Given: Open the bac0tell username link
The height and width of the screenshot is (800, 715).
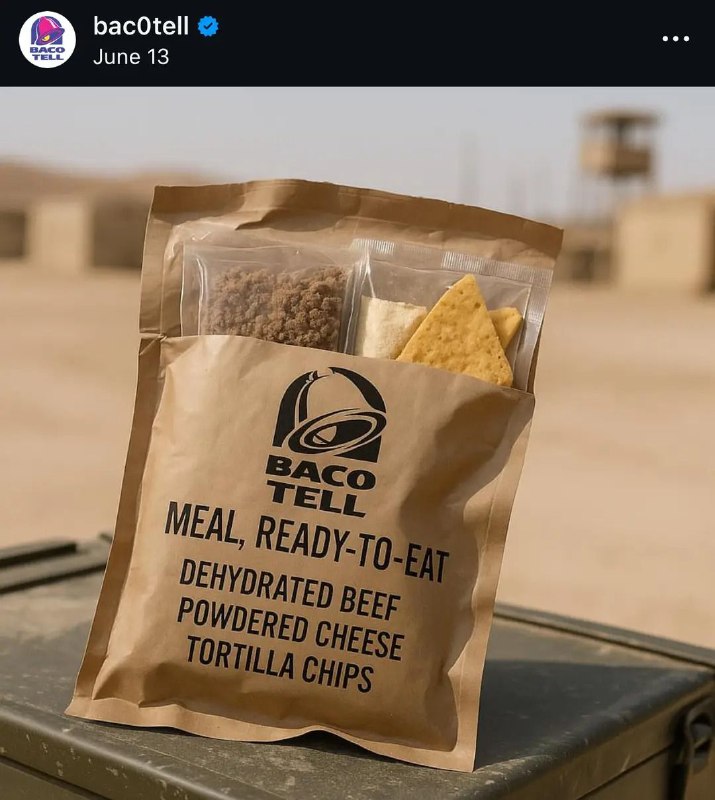Looking at the screenshot, I should click(141, 27).
